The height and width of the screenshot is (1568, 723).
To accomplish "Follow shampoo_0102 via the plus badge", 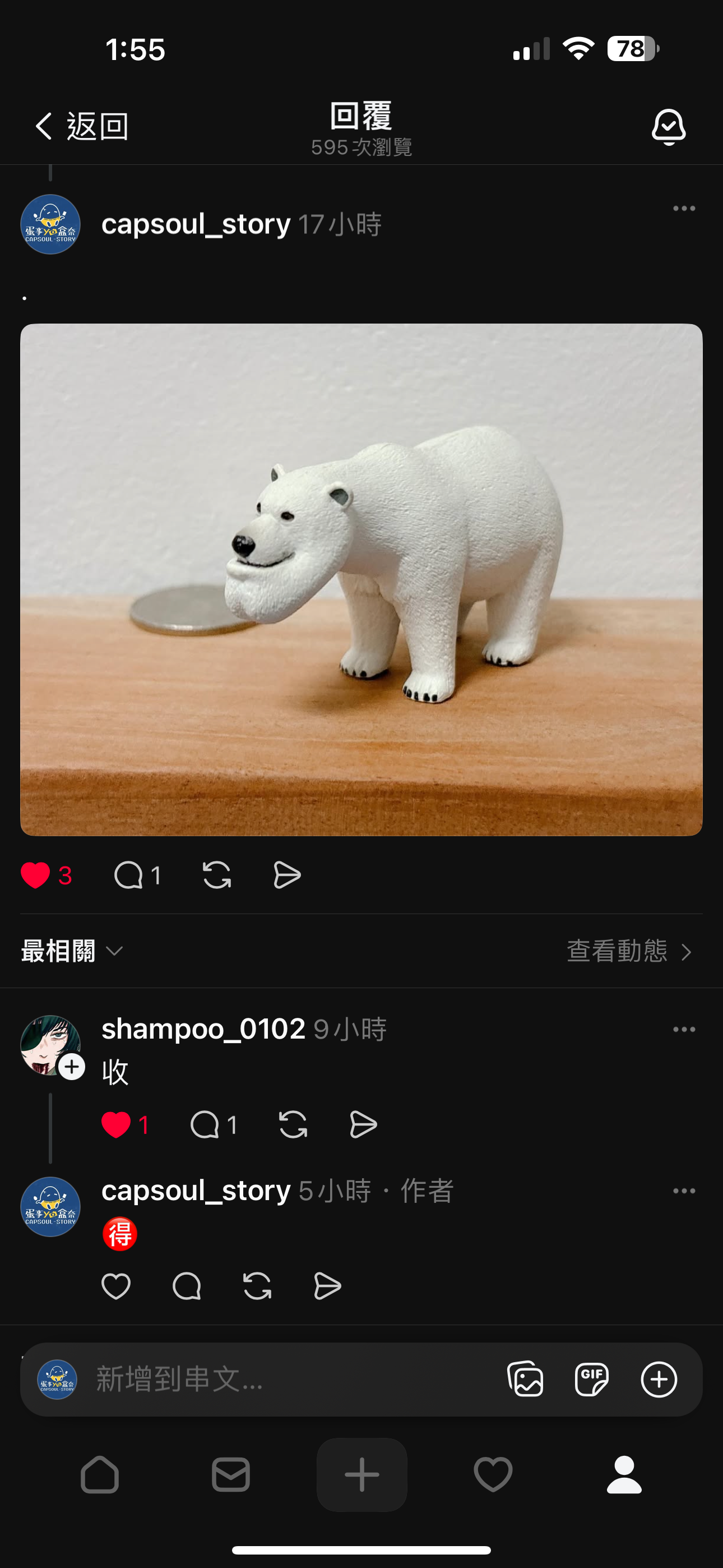I will point(72,1067).
